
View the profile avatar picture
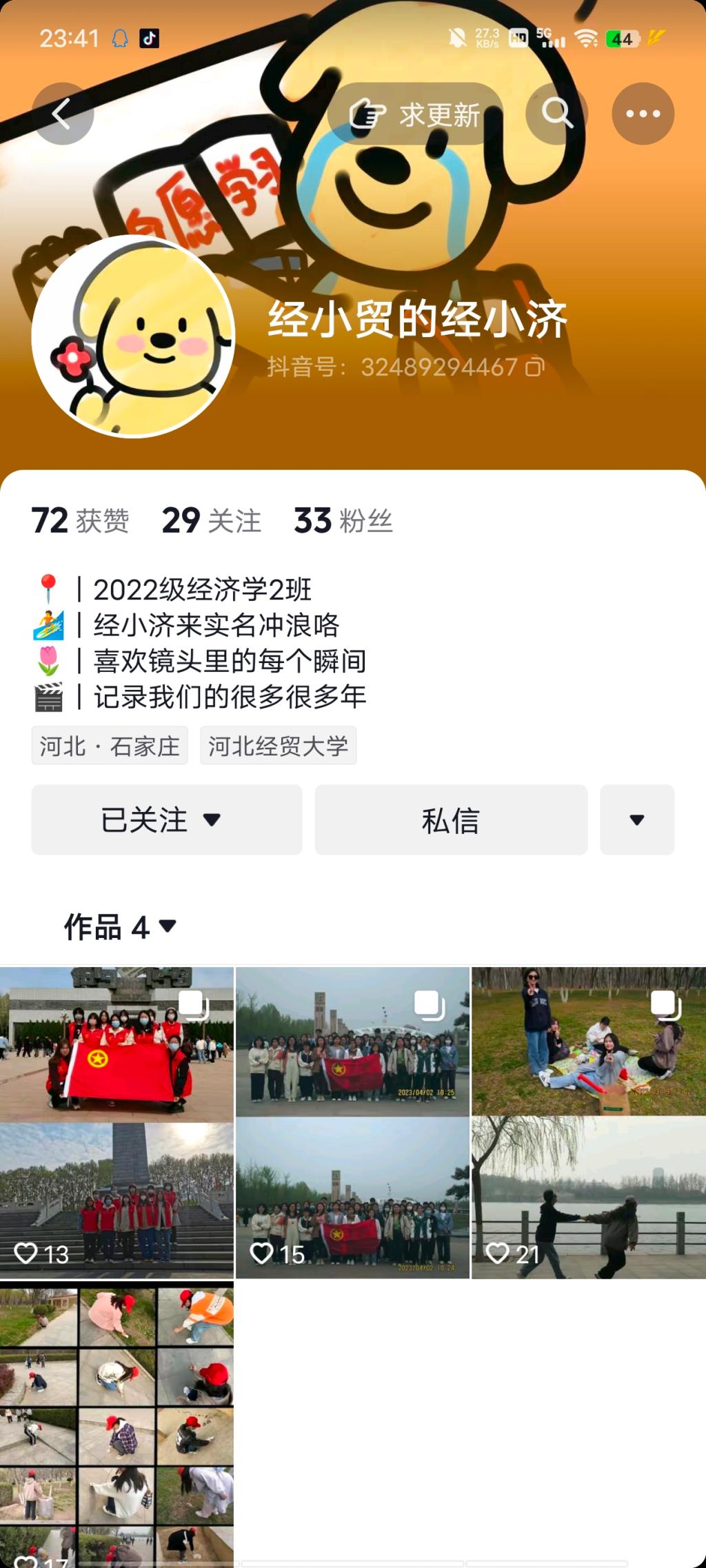(134, 336)
